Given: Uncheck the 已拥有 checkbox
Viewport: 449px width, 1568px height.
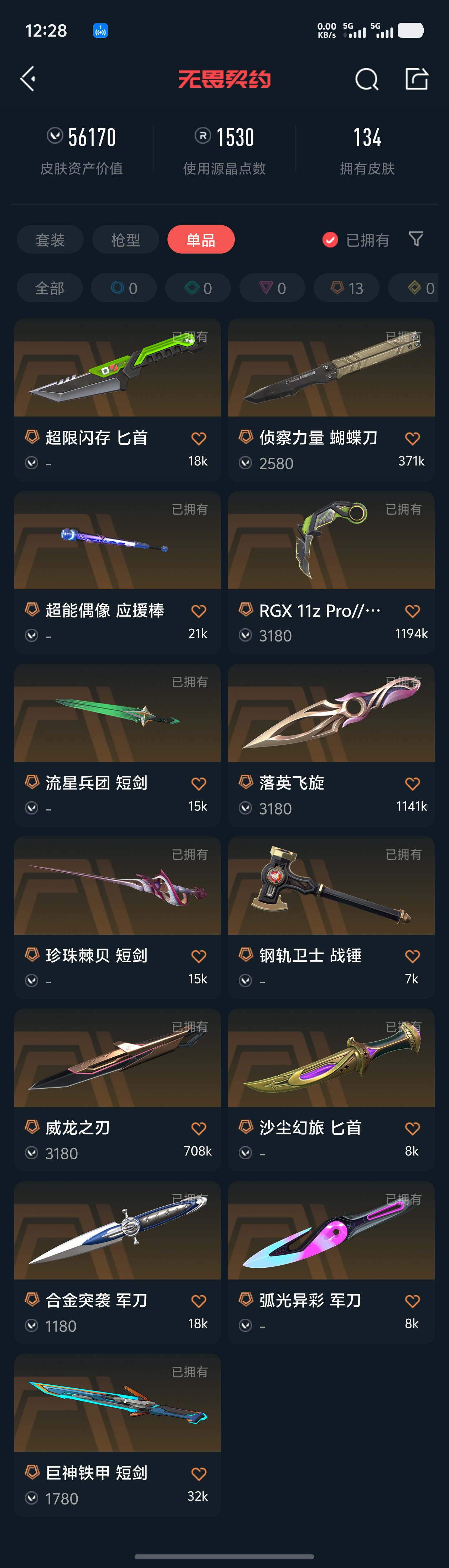Looking at the screenshot, I should coord(330,240).
